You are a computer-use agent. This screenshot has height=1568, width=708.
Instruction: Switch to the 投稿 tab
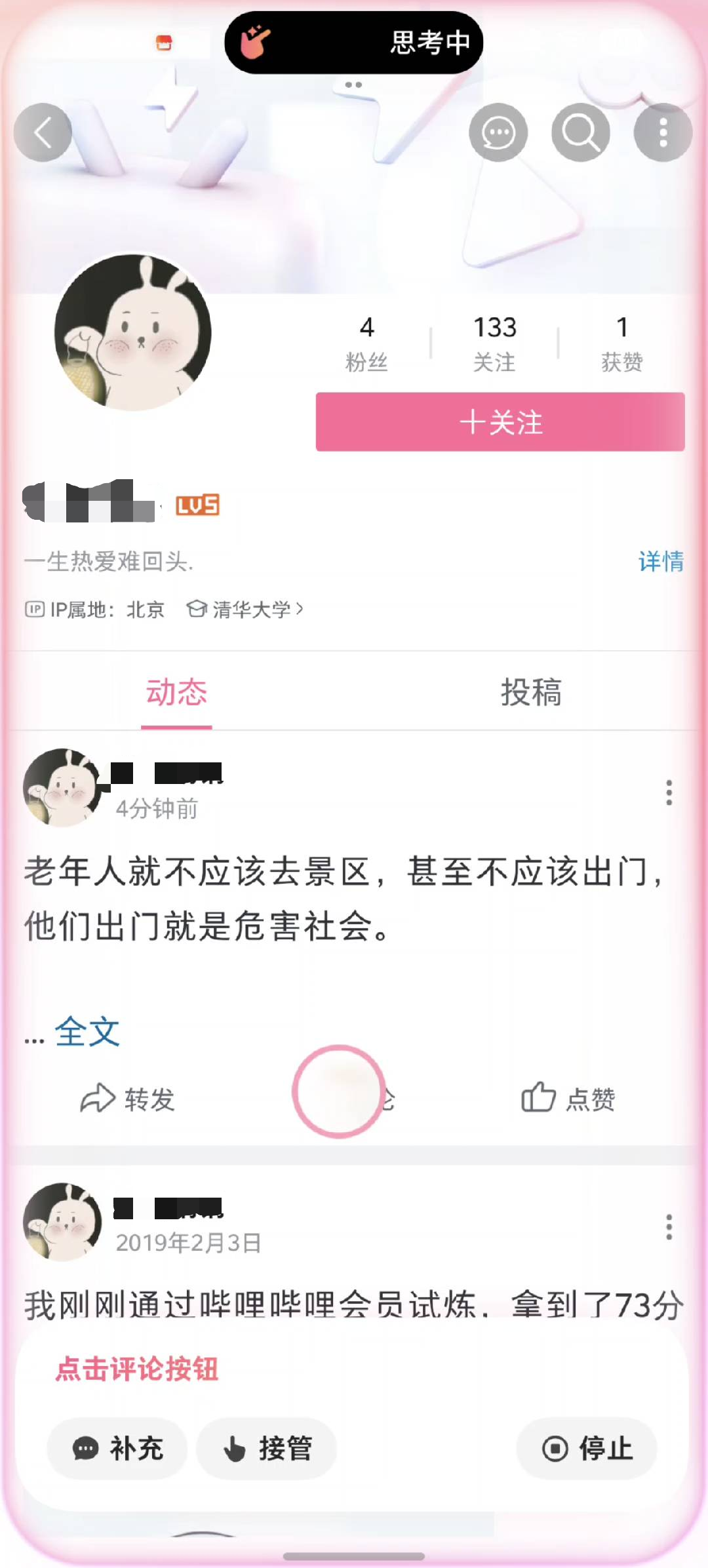pyautogui.click(x=531, y=692)
